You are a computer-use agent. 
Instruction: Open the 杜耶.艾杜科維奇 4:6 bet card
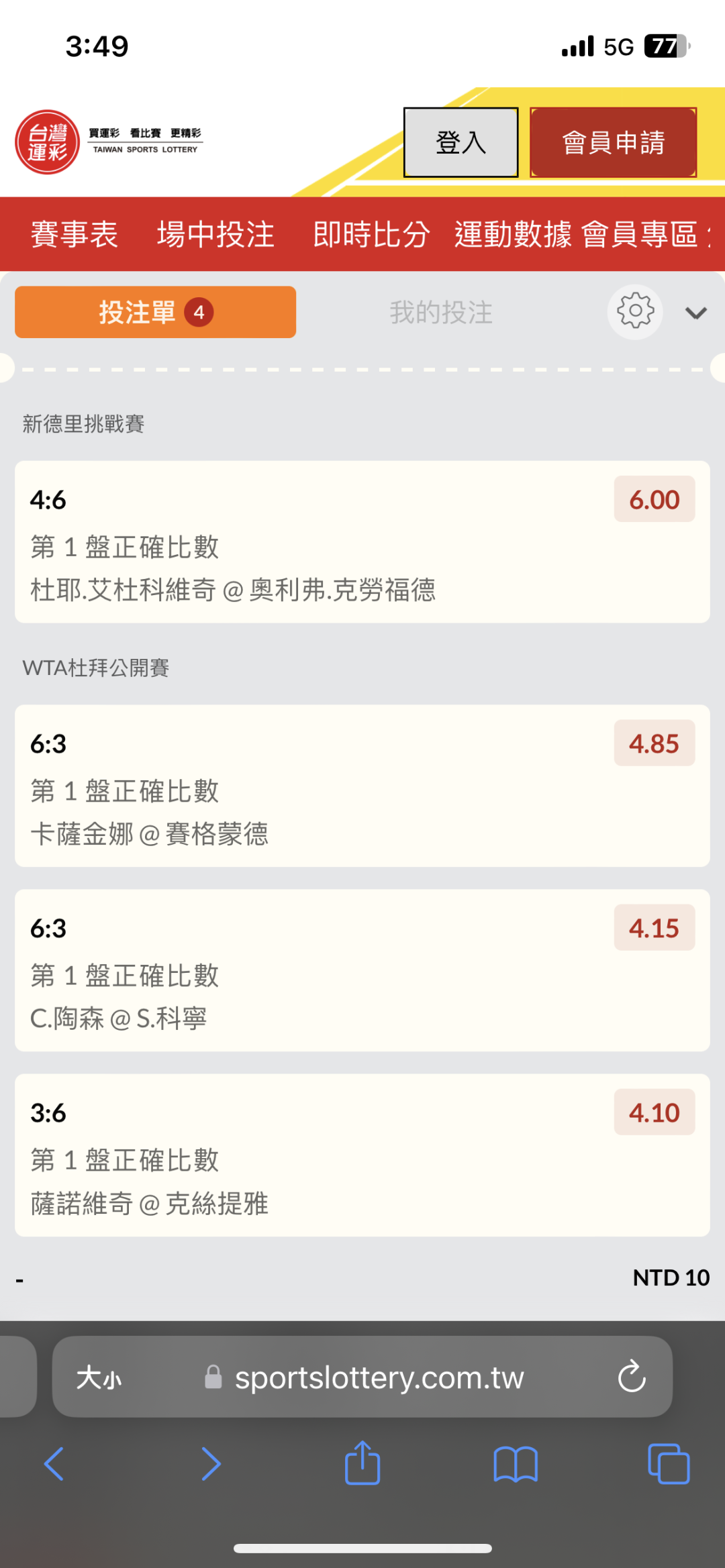362,542
